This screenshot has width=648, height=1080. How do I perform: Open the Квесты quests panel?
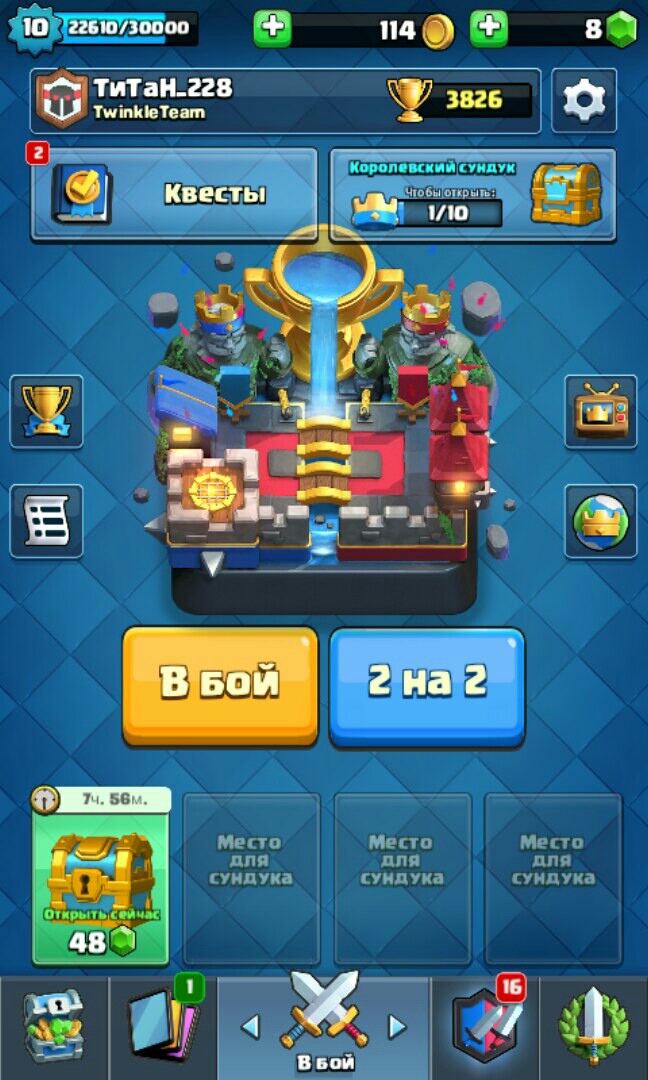point(174,194)
